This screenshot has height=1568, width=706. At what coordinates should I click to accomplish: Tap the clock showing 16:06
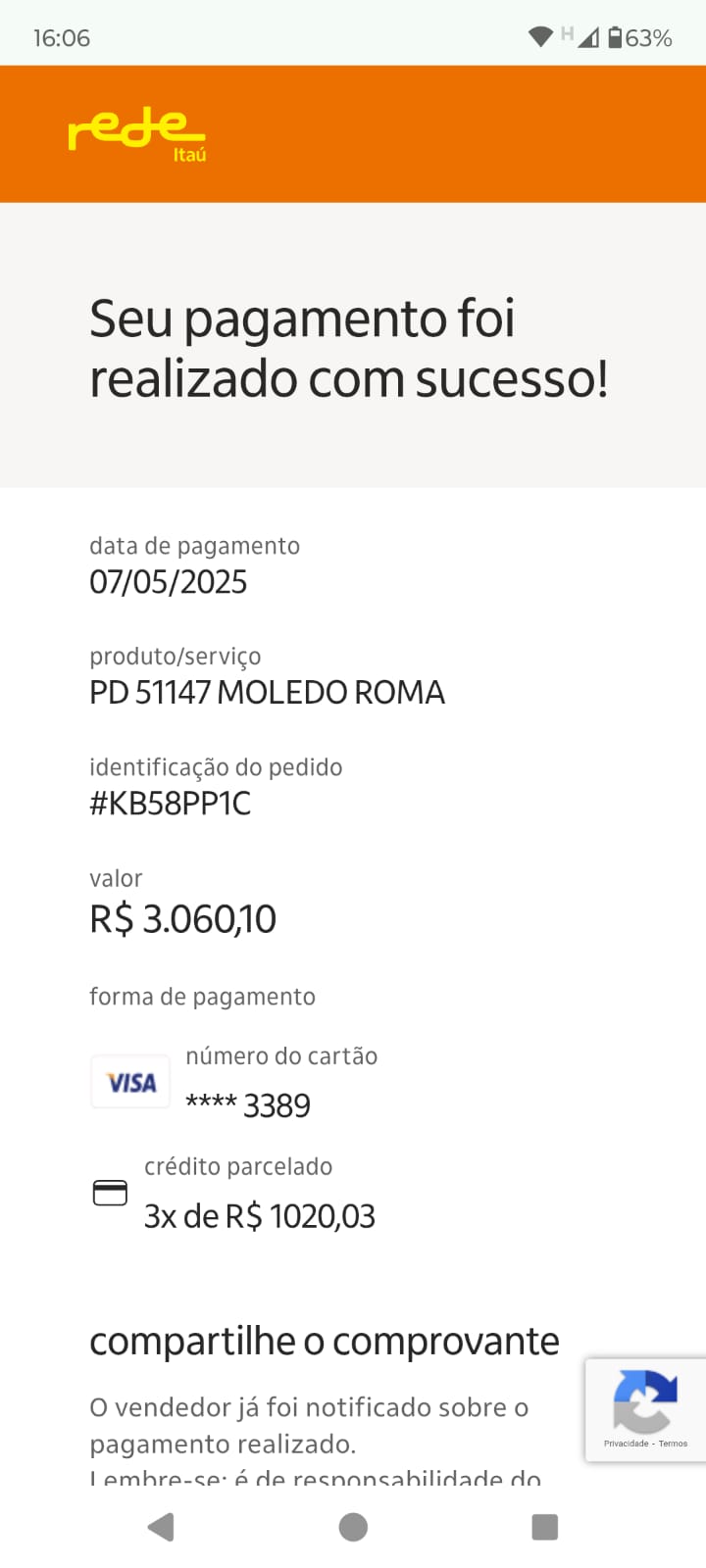pos(62,37)
